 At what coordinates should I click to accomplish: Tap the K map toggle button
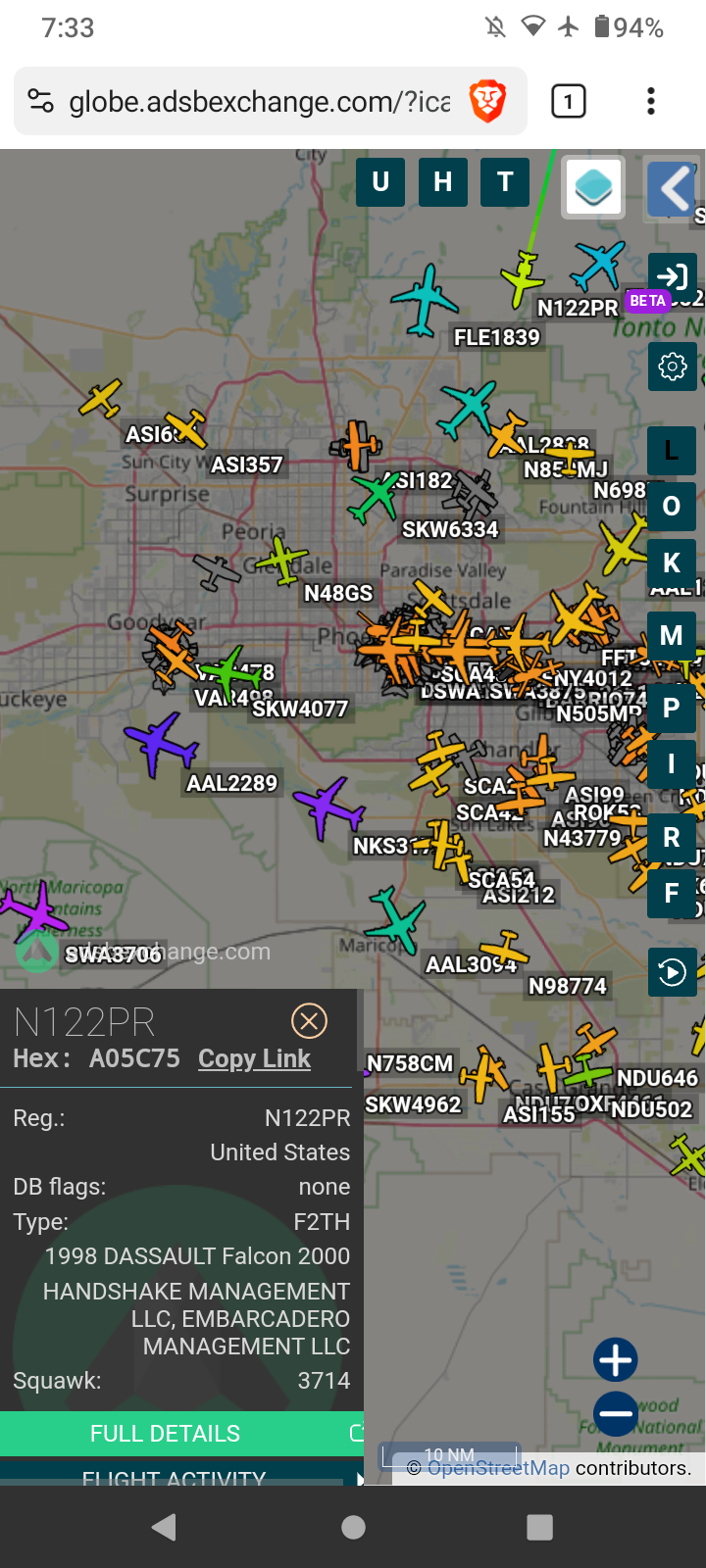(672, 563)
